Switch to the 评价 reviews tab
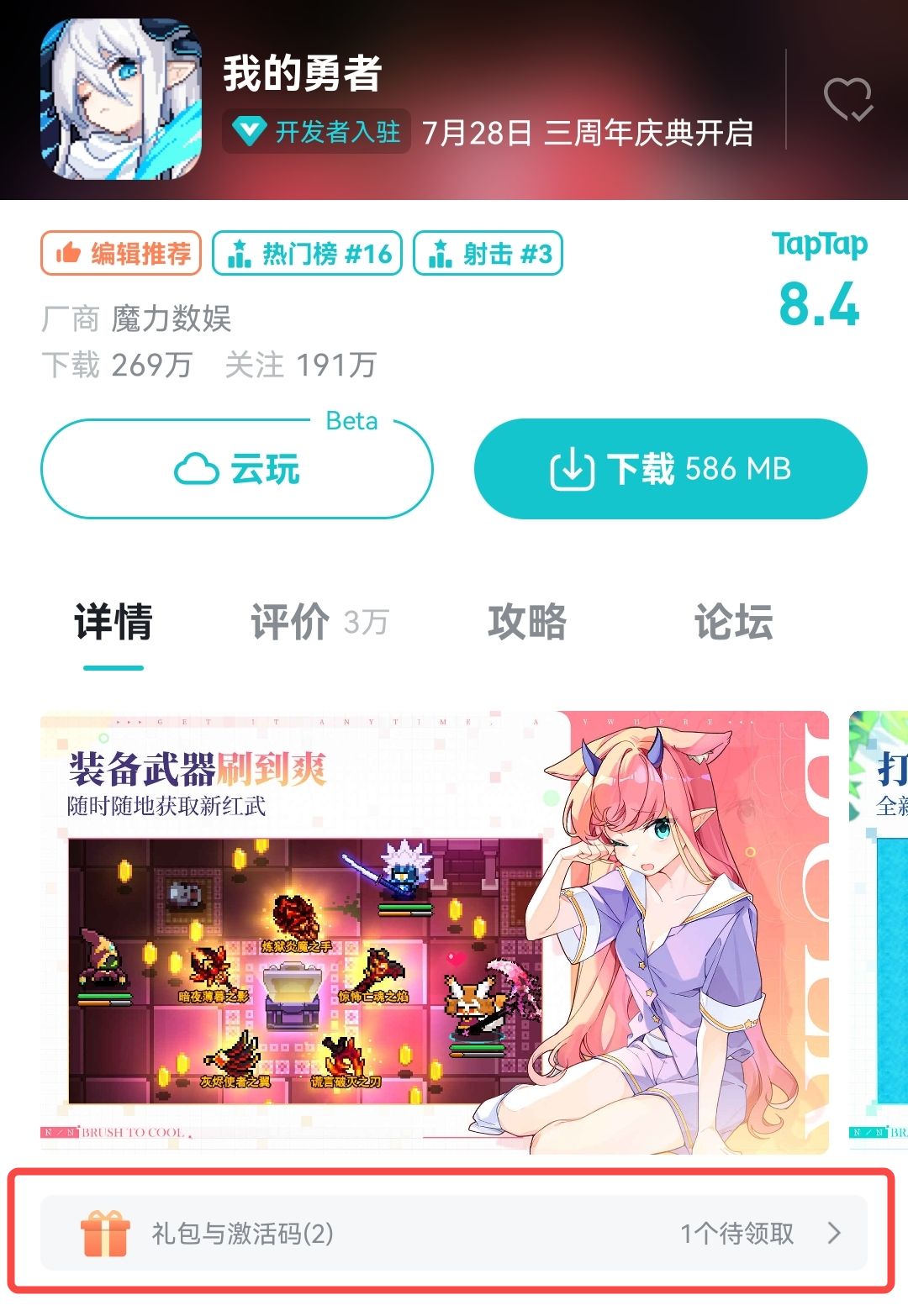 point(290,624)
